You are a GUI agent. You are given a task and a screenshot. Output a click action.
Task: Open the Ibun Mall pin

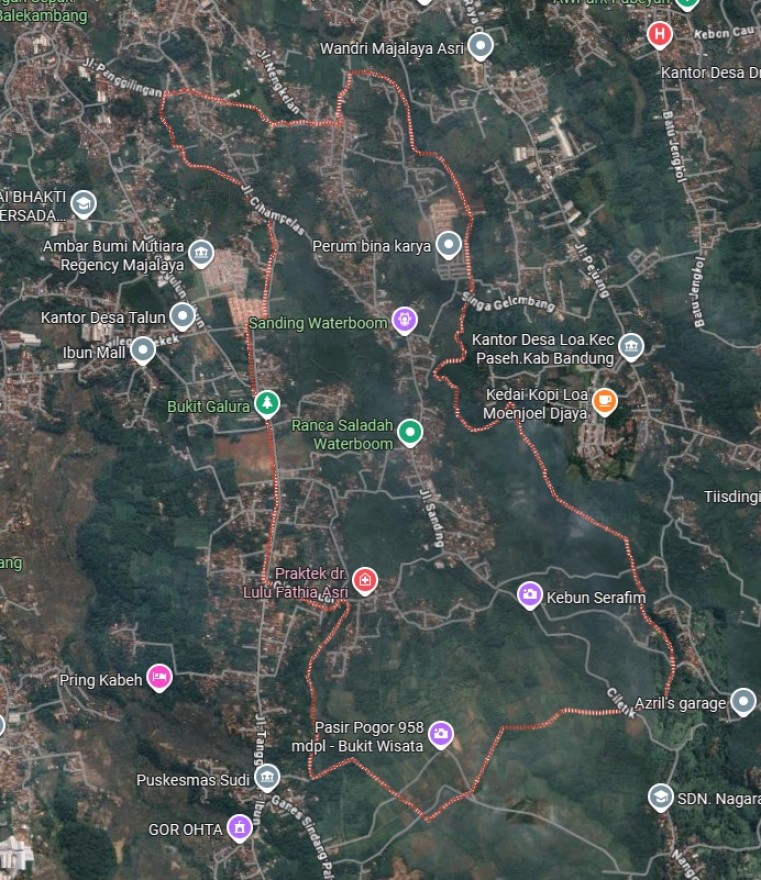(x=143, y=350)
